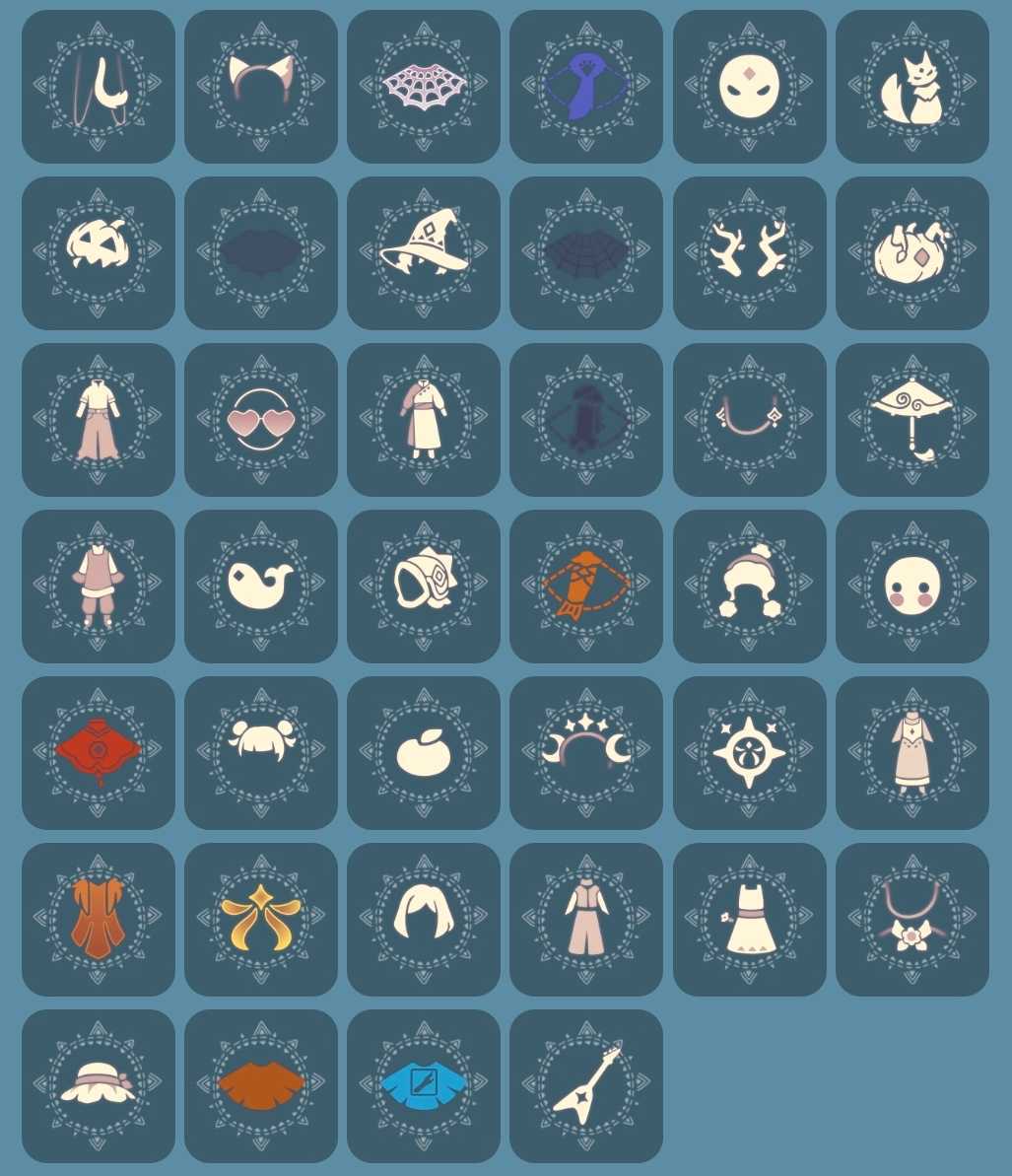This screenshot has width=1012, height=1176.
Task: Select the witch hat item
Action: (424, 253)
